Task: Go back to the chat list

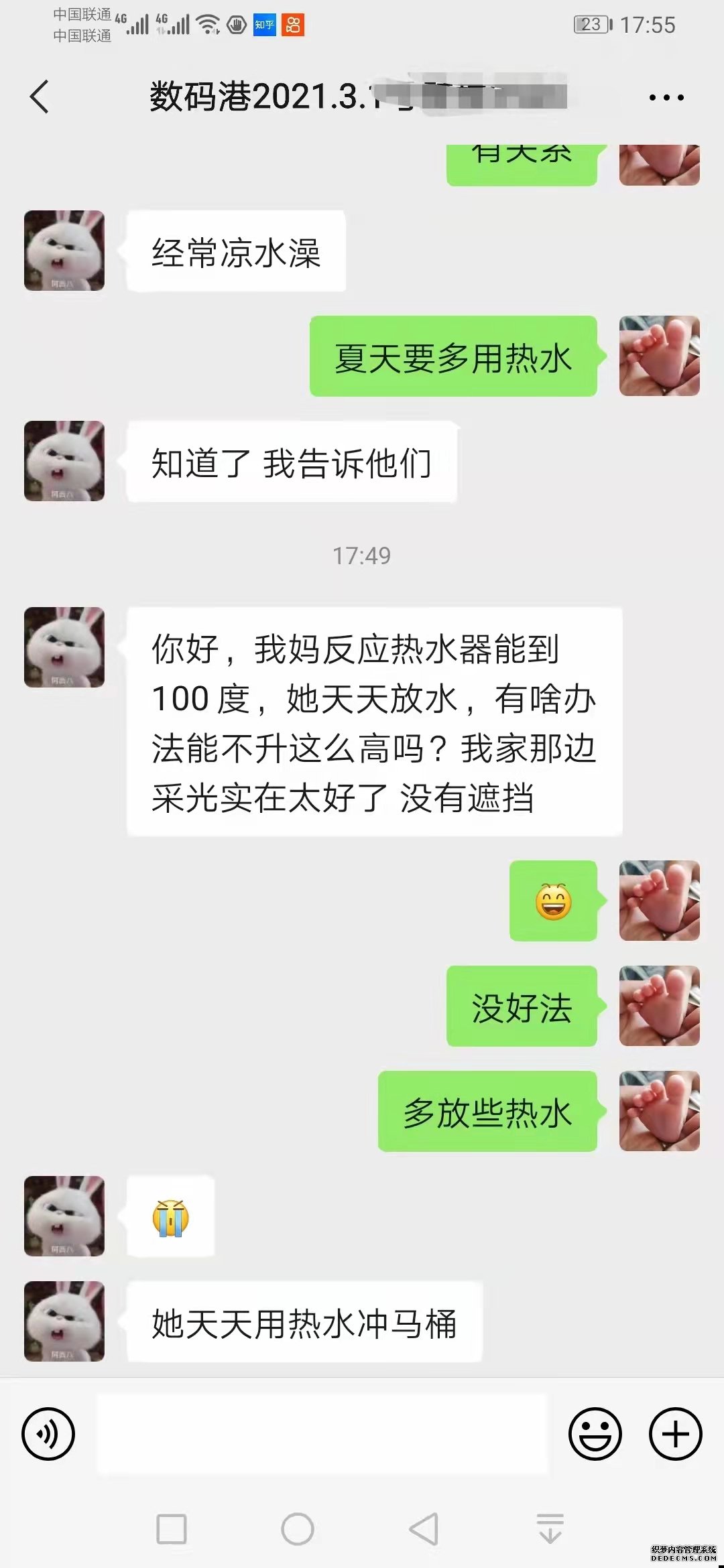Action: point(40,96)
